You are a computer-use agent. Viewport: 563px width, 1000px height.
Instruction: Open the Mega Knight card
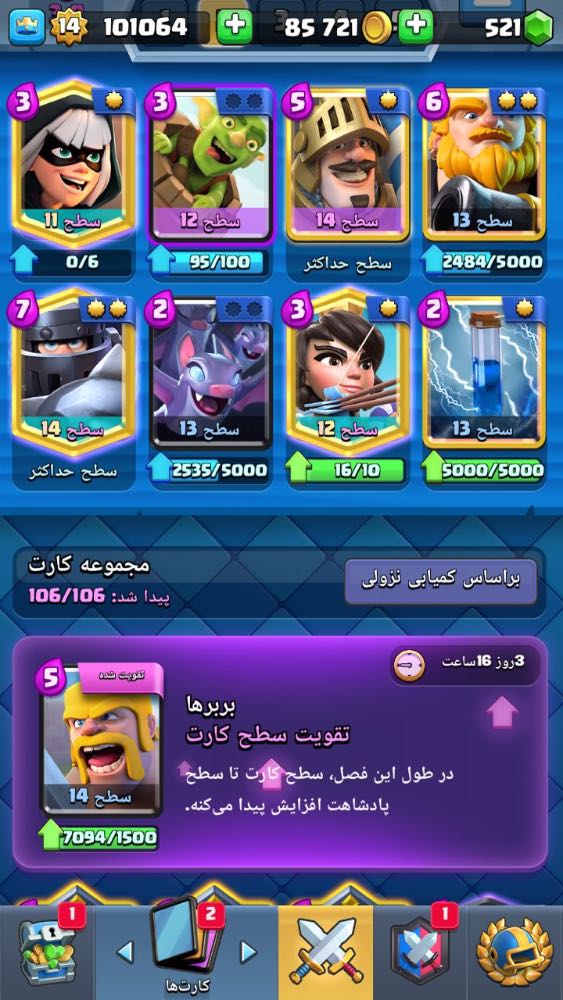tap(73, 371)
